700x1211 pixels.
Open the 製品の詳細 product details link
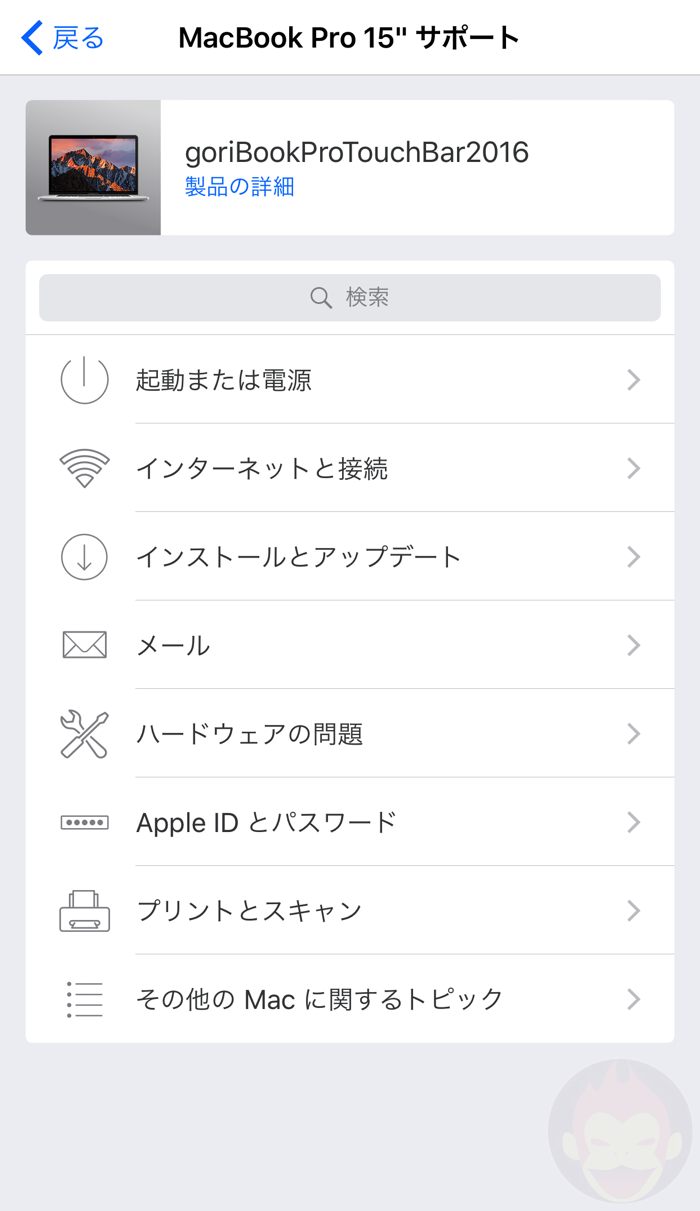239,187
